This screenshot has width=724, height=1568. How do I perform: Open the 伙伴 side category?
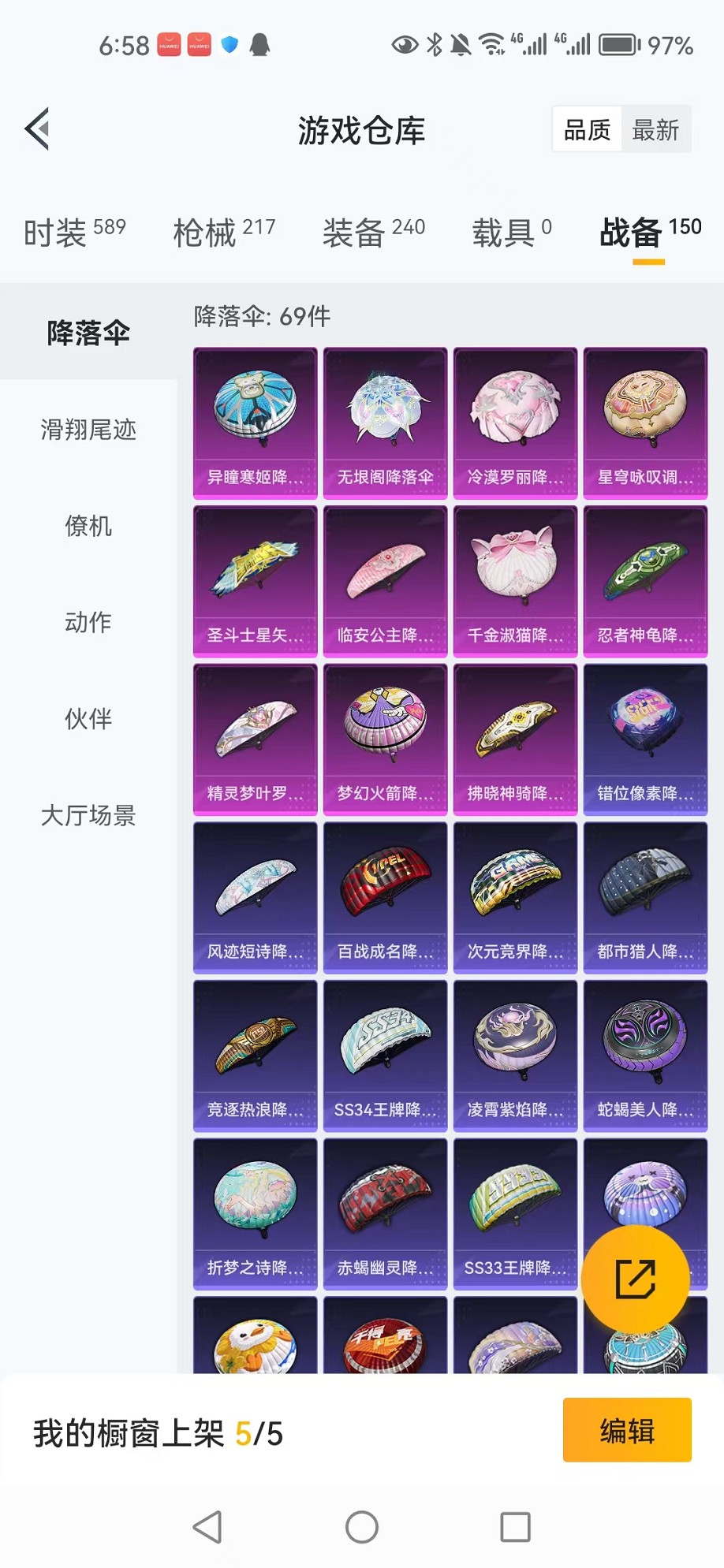point(88,718)
